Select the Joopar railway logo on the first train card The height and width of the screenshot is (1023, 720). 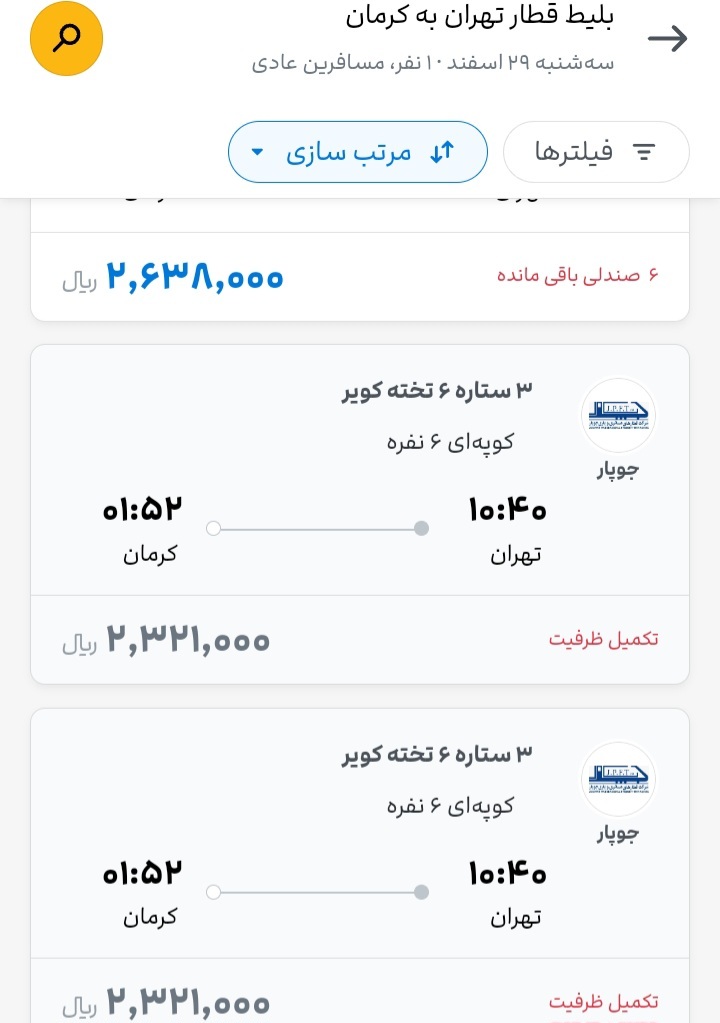point(618,415)
